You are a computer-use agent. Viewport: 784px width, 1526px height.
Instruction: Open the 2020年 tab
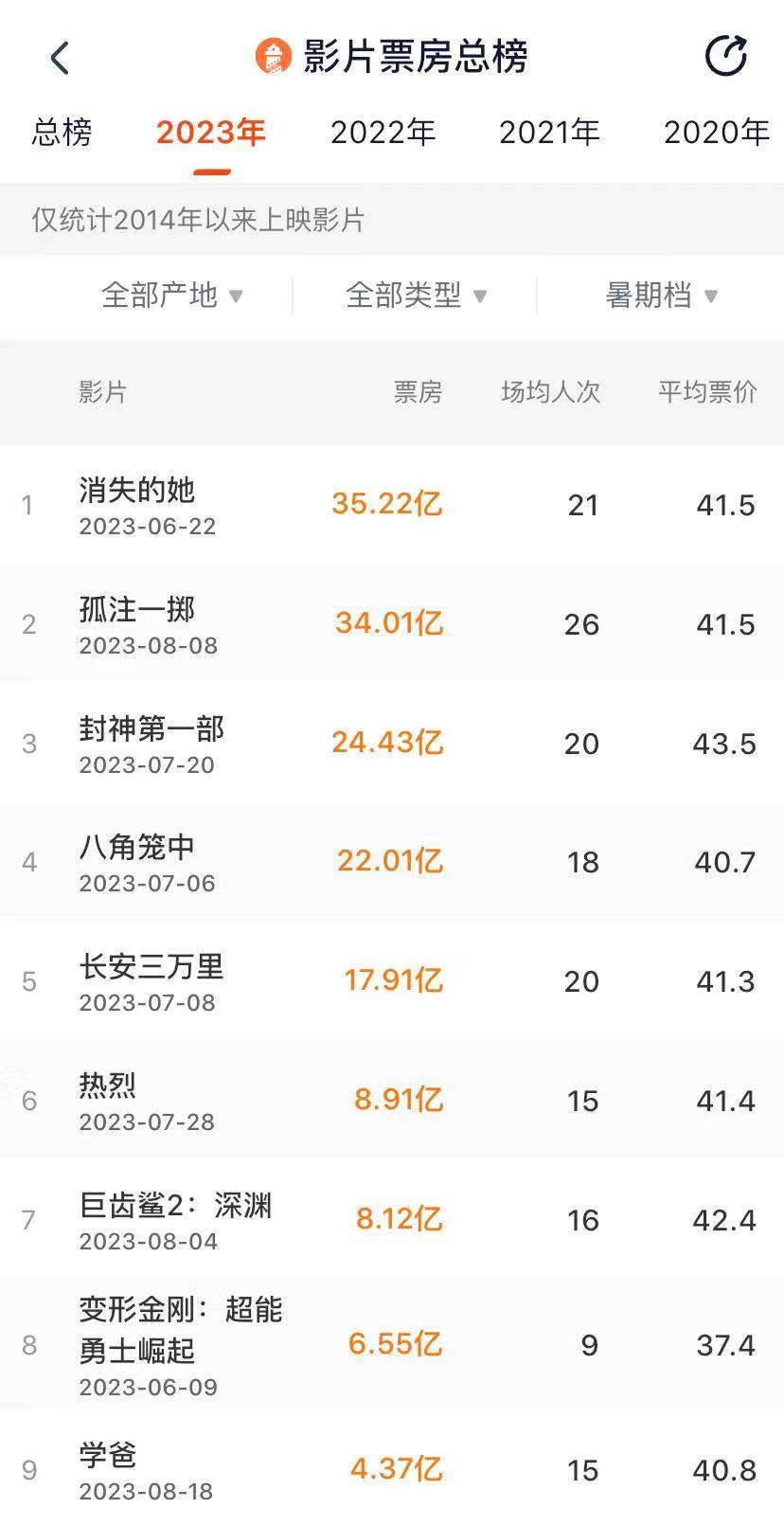(x=716, y=133)
